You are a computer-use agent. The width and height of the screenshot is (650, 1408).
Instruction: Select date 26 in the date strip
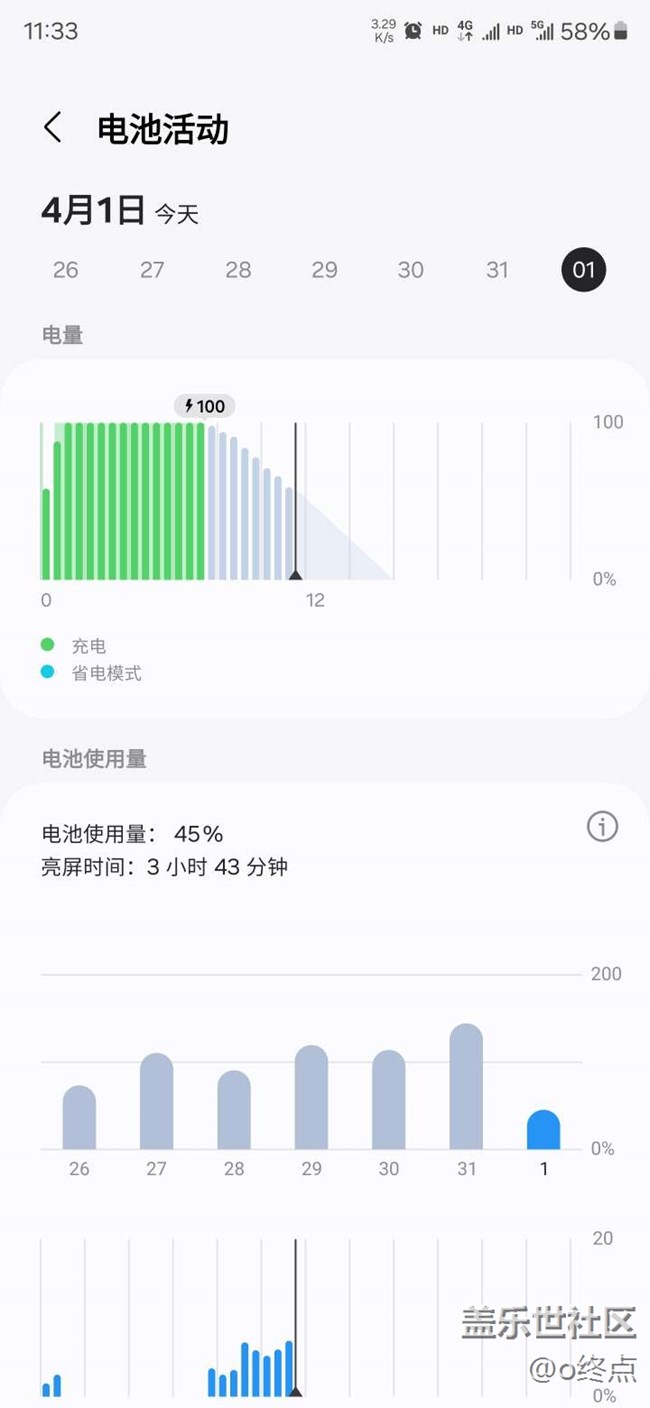pyautogui.click(x=66, y=270)
